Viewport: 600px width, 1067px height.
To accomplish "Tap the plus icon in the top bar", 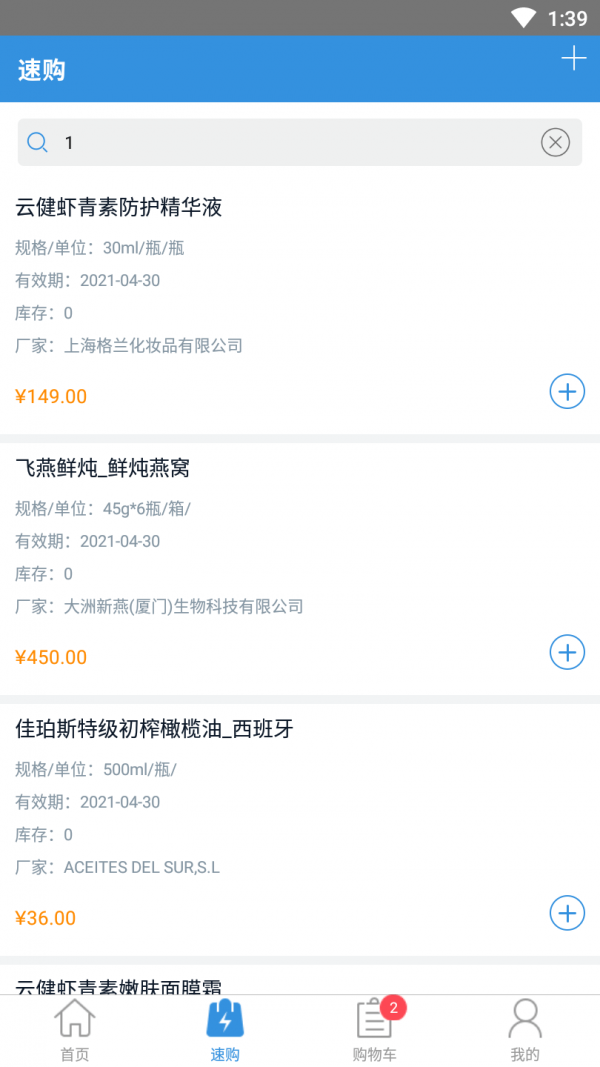I will [573, 59].
